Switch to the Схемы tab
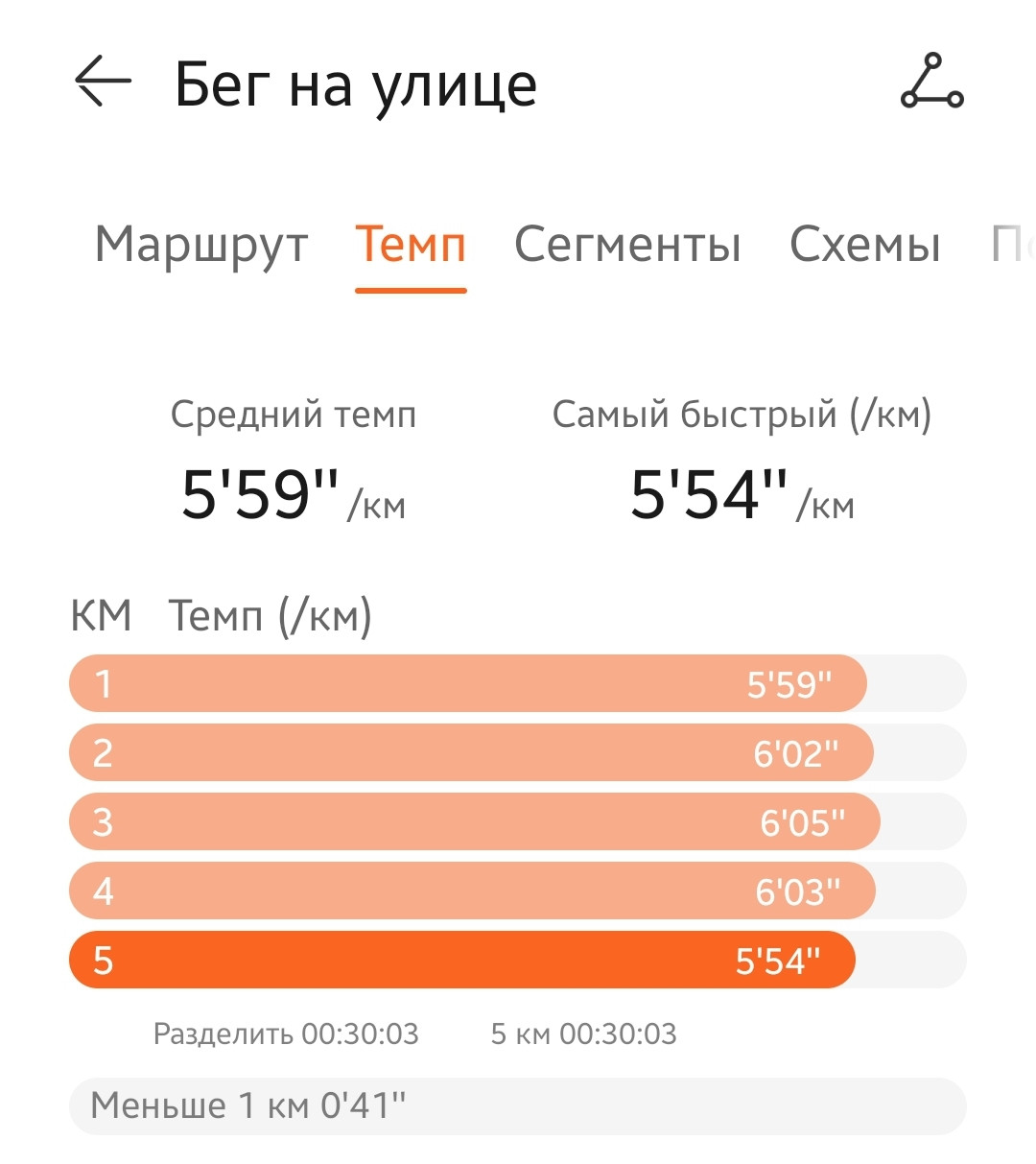The height and width of the screenshot is (1164, 1036). [864, 245]
